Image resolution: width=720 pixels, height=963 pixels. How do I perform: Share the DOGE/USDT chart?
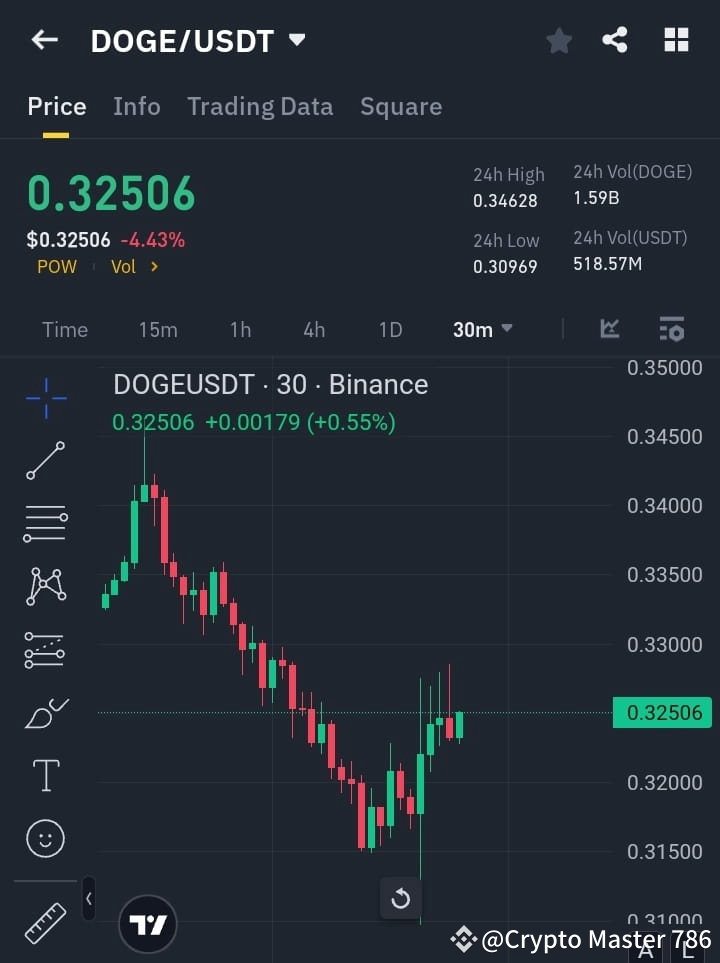pos(615,40)
